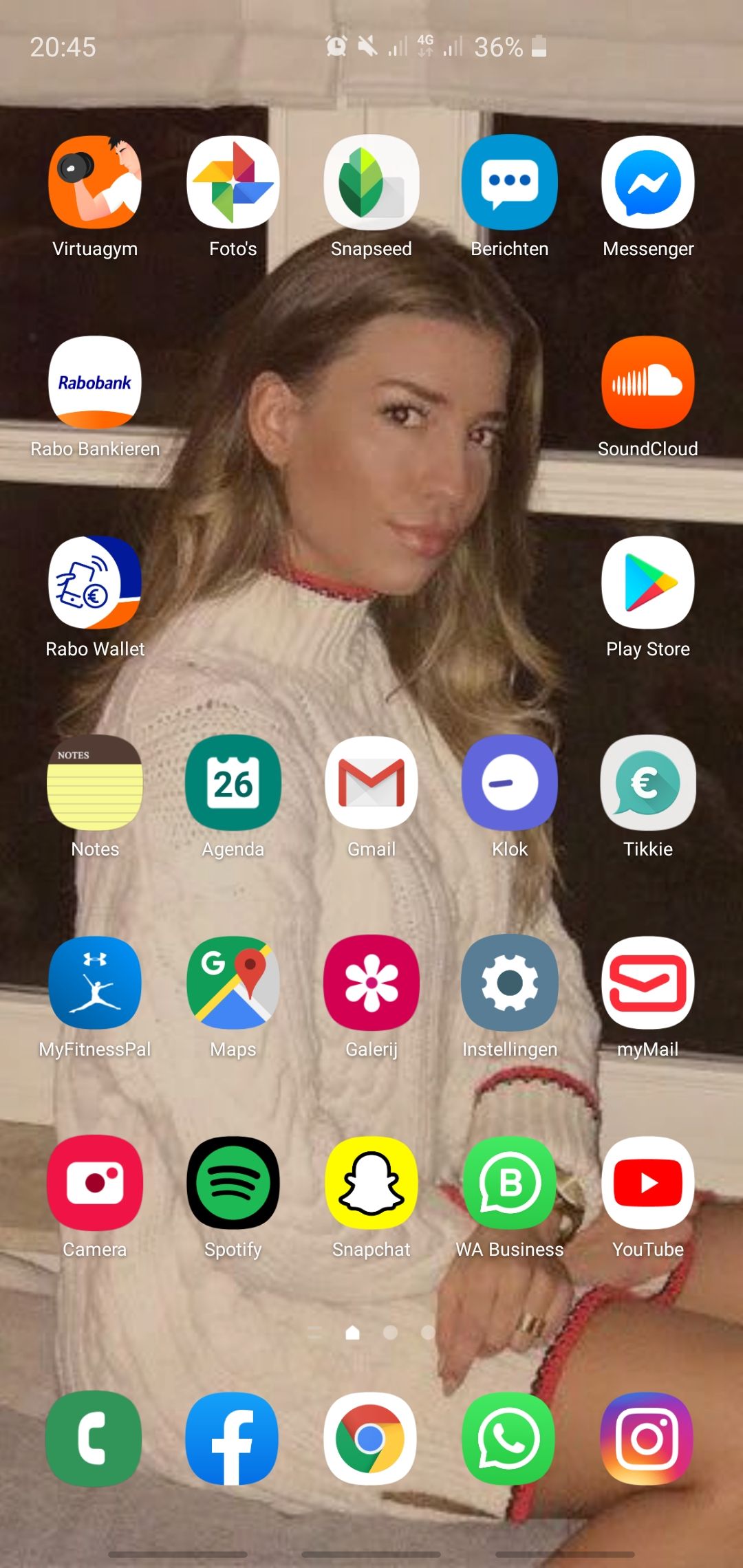
Task: Open the Notes app
Action: pos(95,783)
